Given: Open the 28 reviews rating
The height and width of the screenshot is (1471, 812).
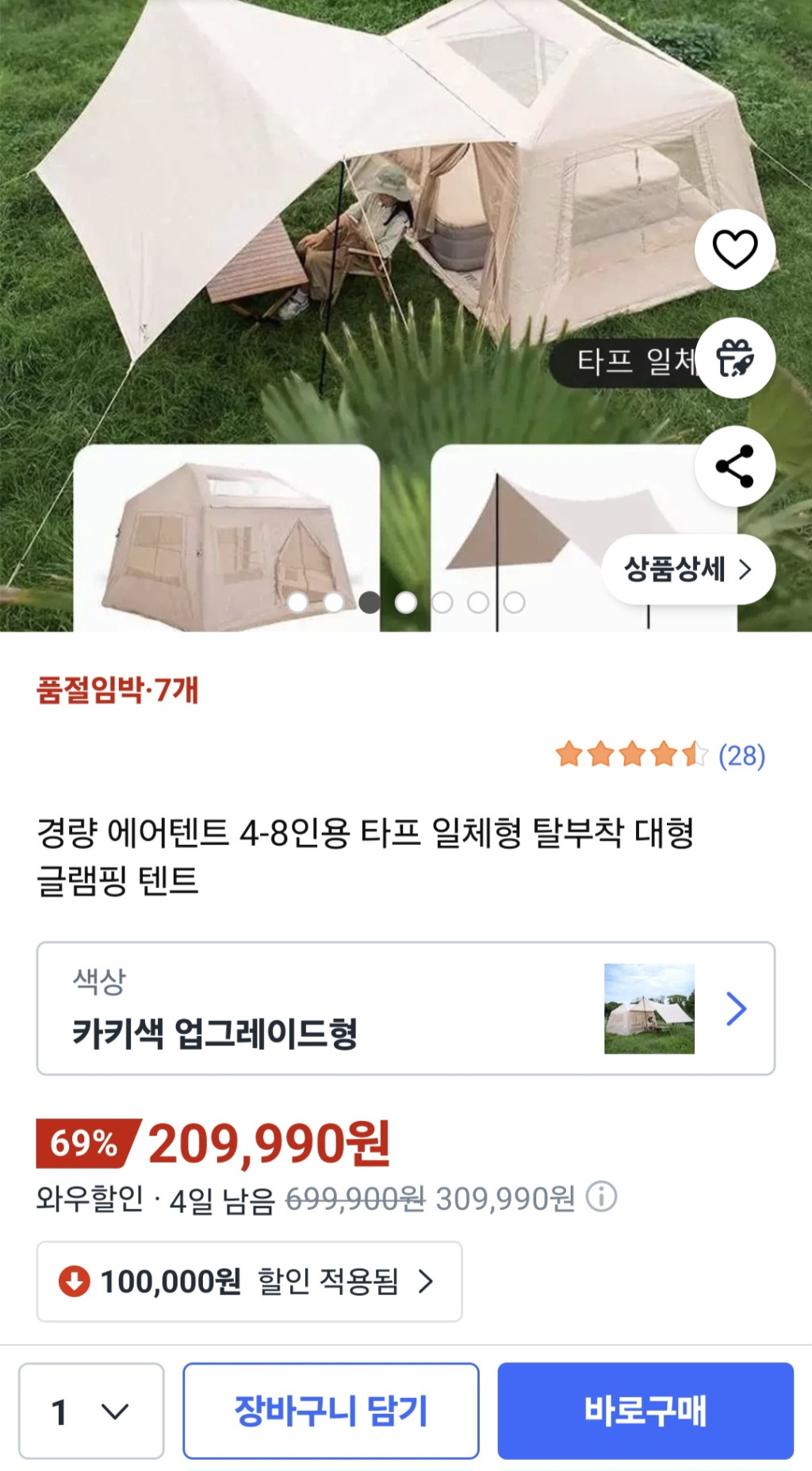Looking at the screenshot, I should click(661, 755).
